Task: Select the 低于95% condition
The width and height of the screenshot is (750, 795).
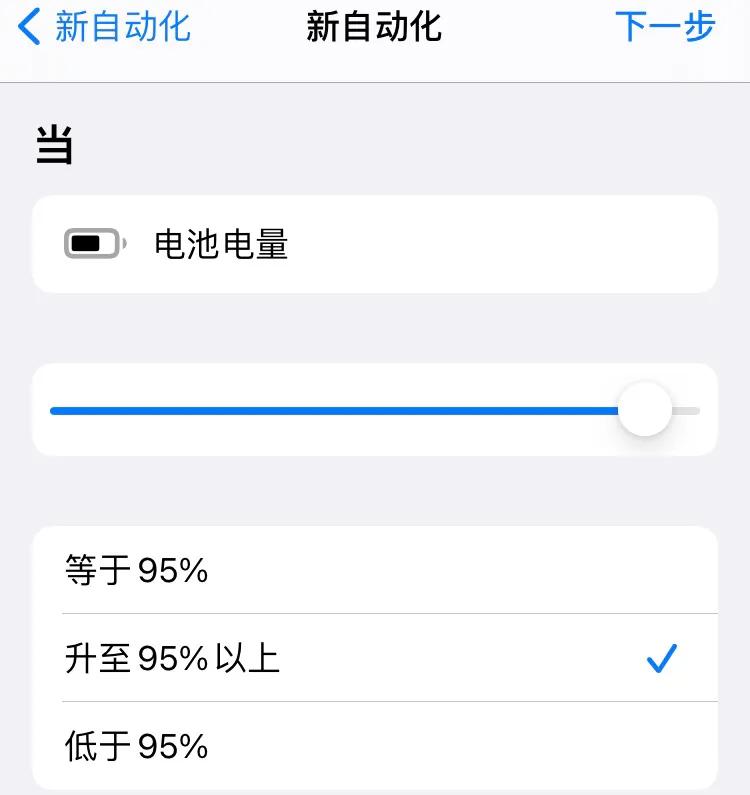Action: coord(375,746)
